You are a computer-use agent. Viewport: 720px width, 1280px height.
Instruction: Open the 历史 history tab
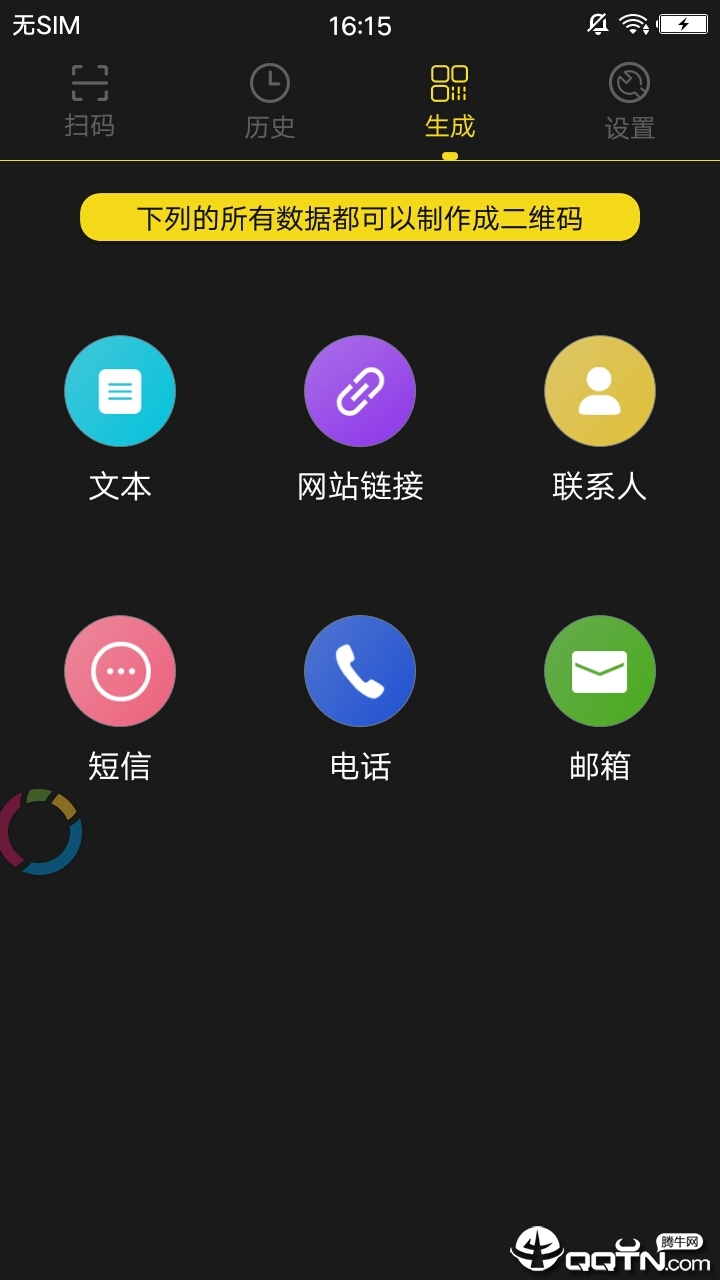[270, 102]
